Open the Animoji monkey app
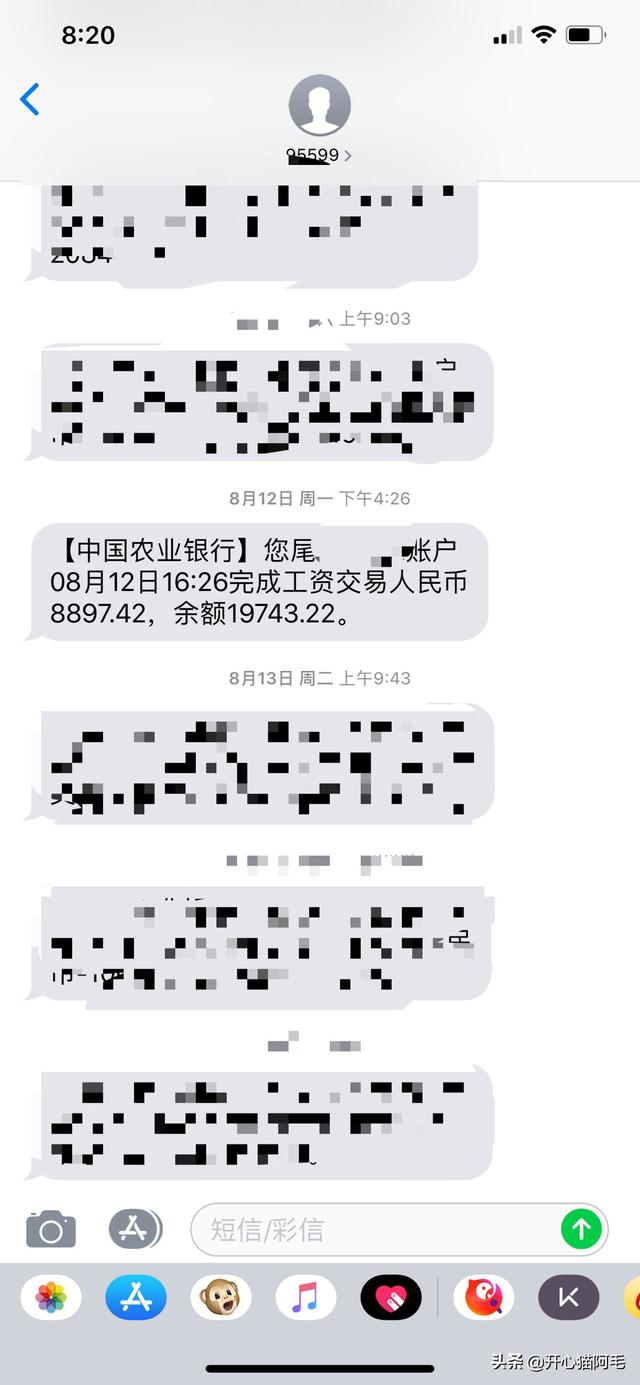Screen dimensions: 640x1385 221,1298
